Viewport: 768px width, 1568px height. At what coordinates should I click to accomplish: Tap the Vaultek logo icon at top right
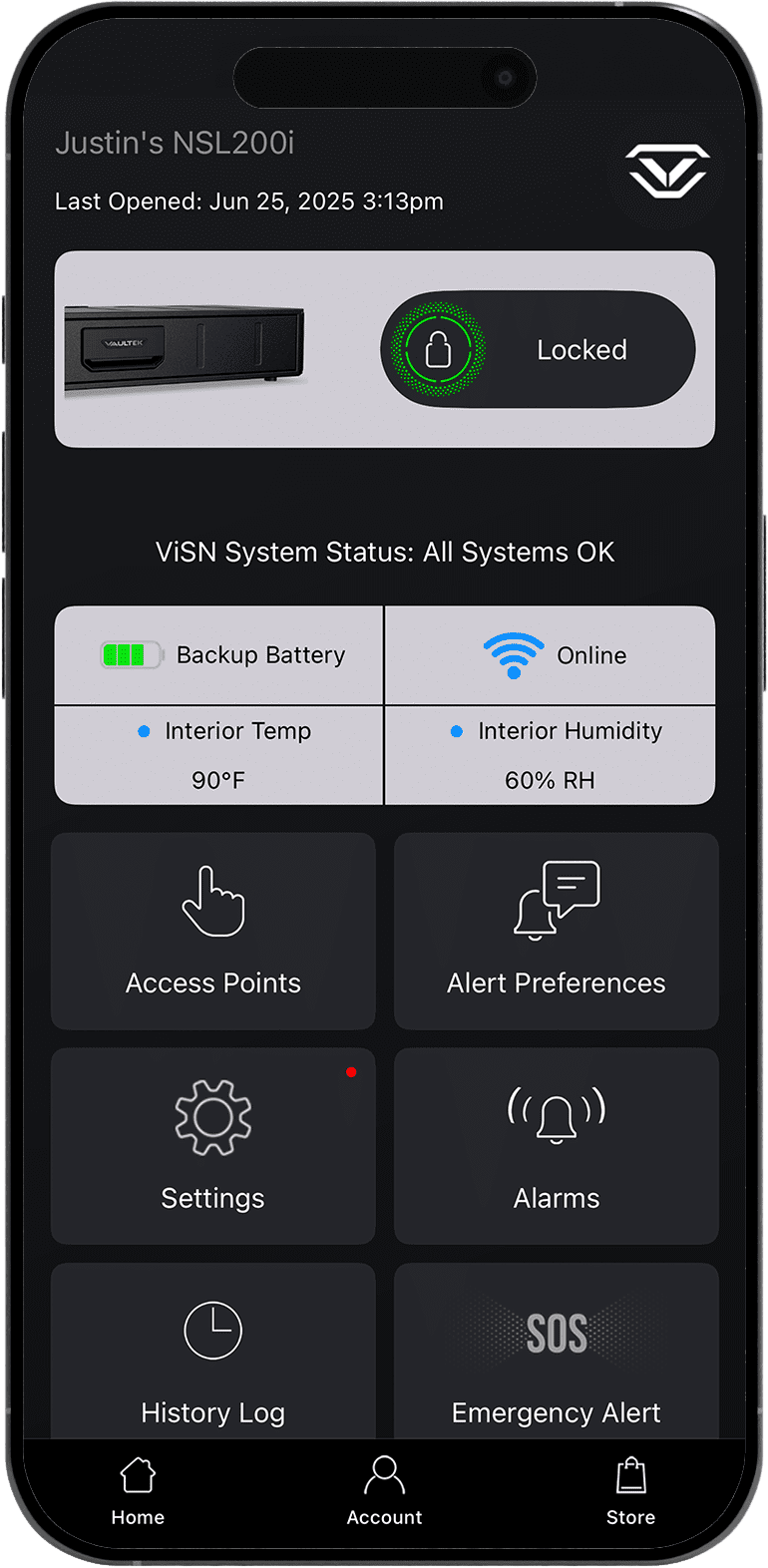coord(667,173)
